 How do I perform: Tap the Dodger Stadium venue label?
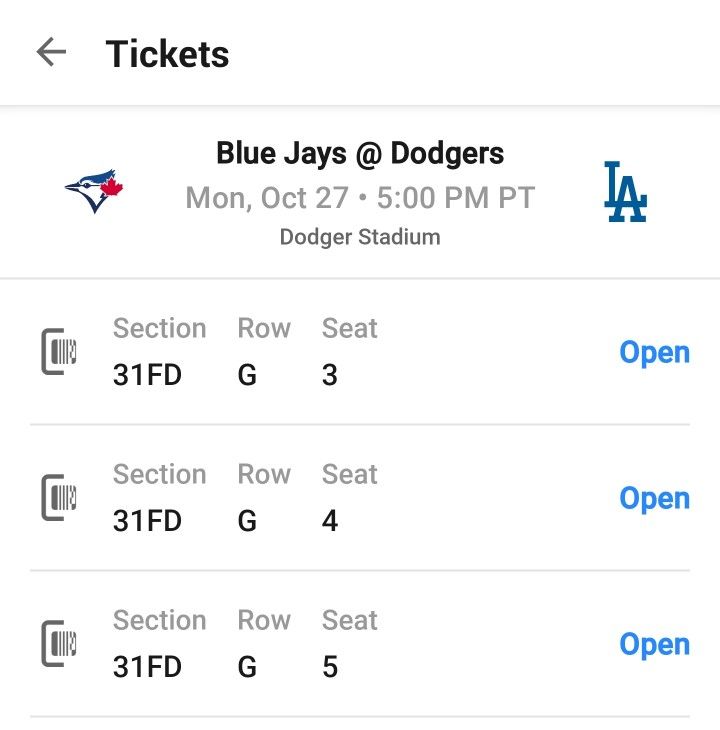pos(360,237)
